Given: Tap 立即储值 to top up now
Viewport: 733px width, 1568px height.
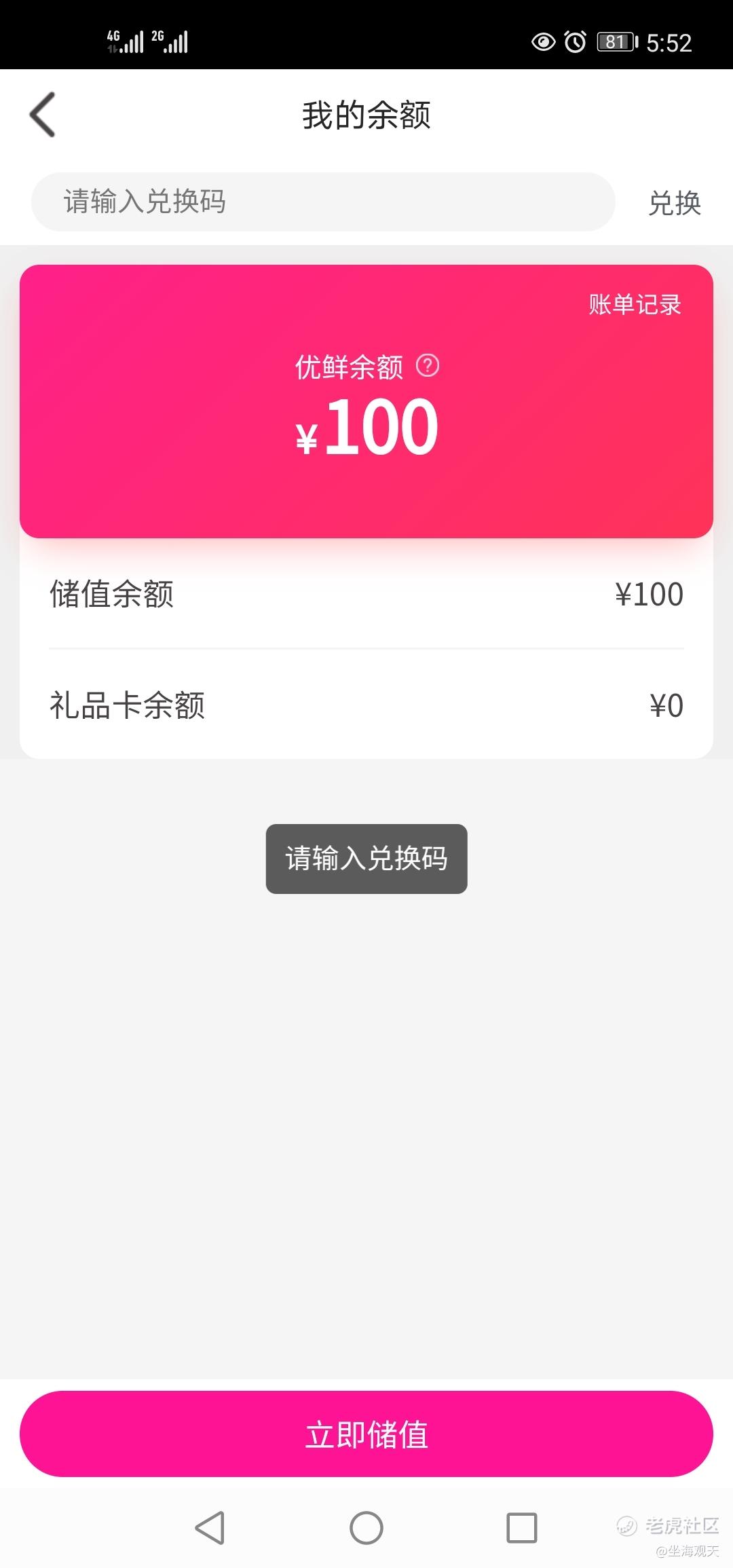Looking at the screenshot, I should coord(366,1434).
